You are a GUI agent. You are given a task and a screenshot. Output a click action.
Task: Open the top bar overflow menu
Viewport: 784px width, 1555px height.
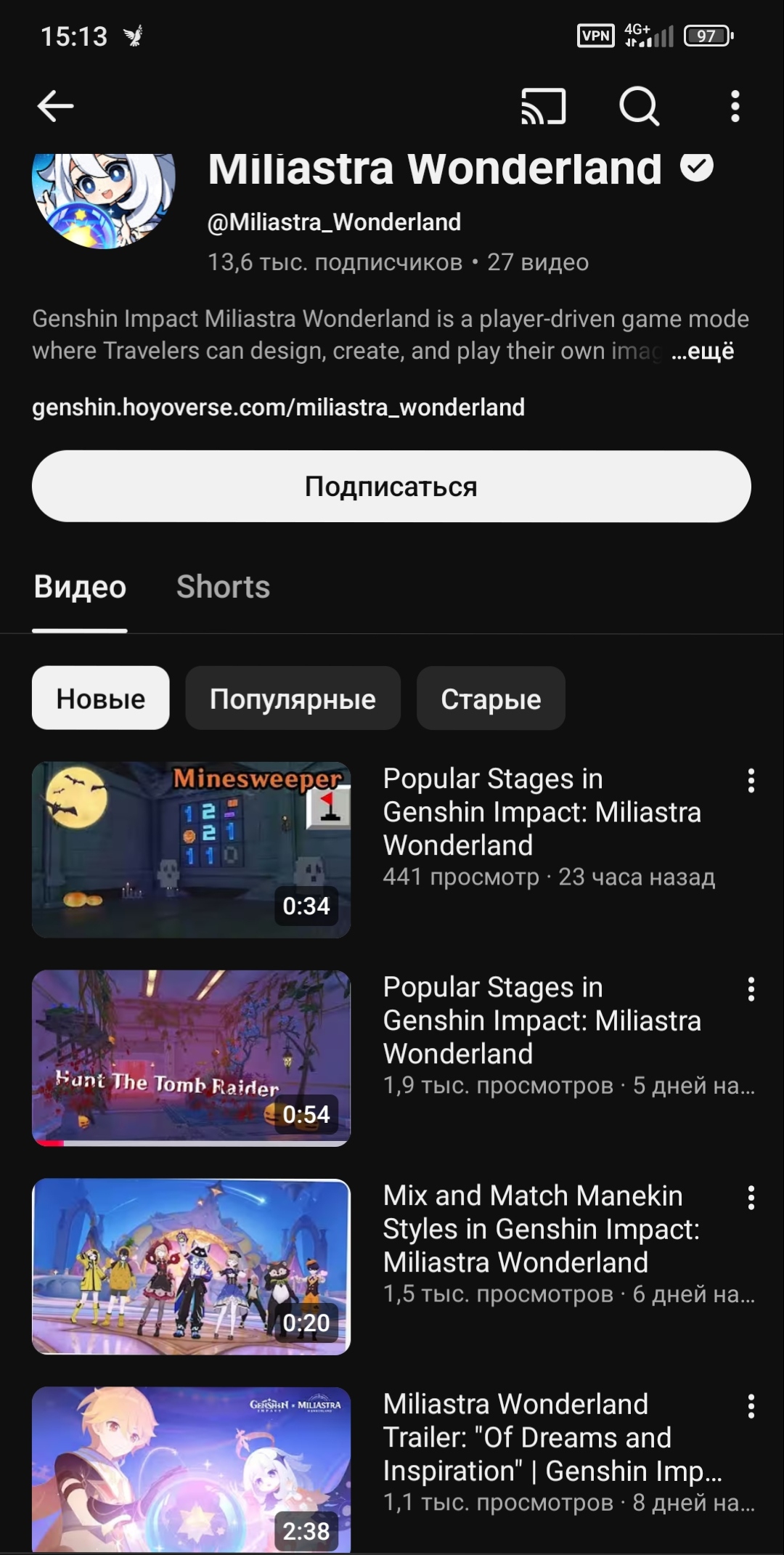point(735,106)
